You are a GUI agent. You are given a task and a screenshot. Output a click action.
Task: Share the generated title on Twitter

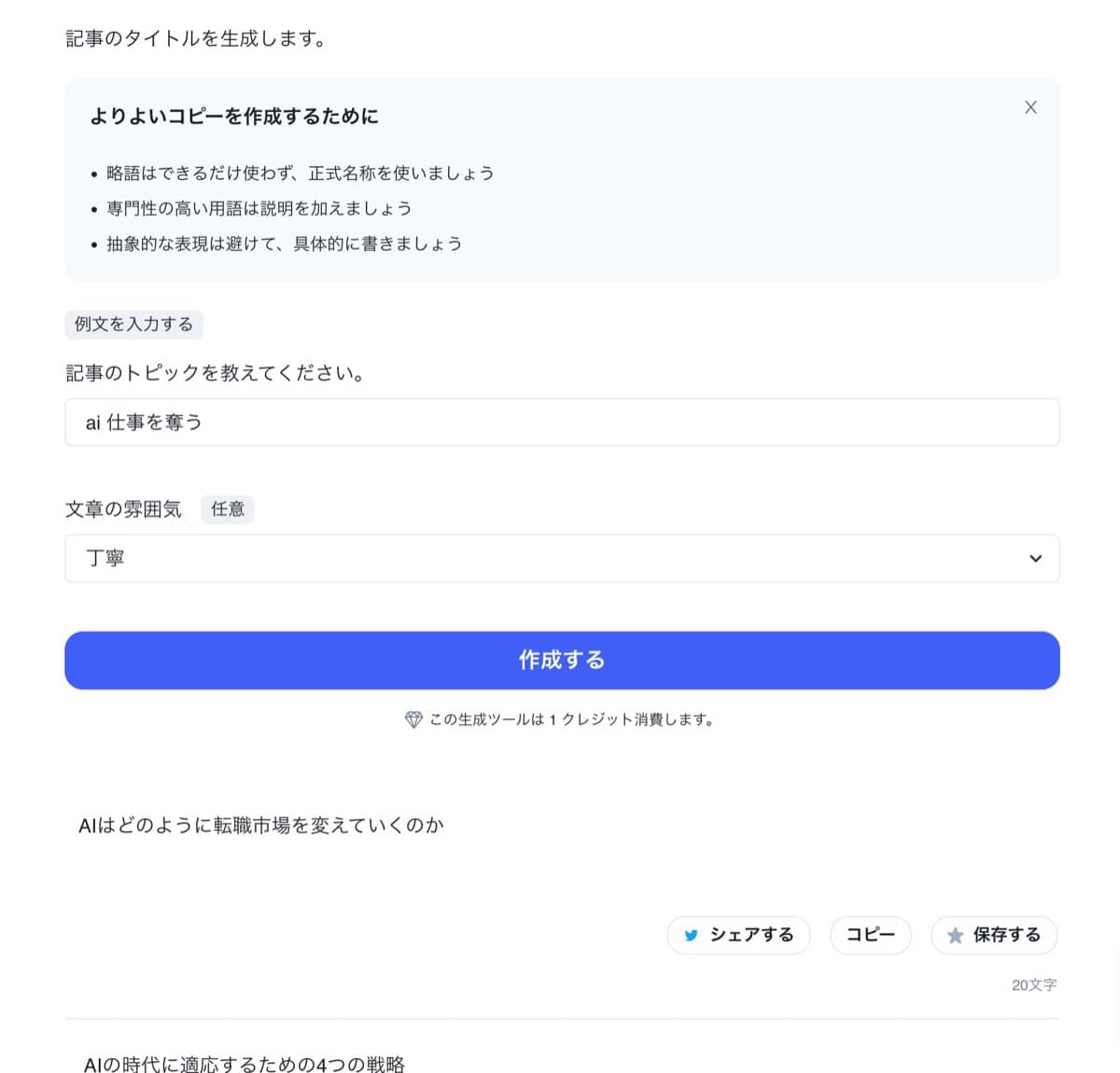738,935
